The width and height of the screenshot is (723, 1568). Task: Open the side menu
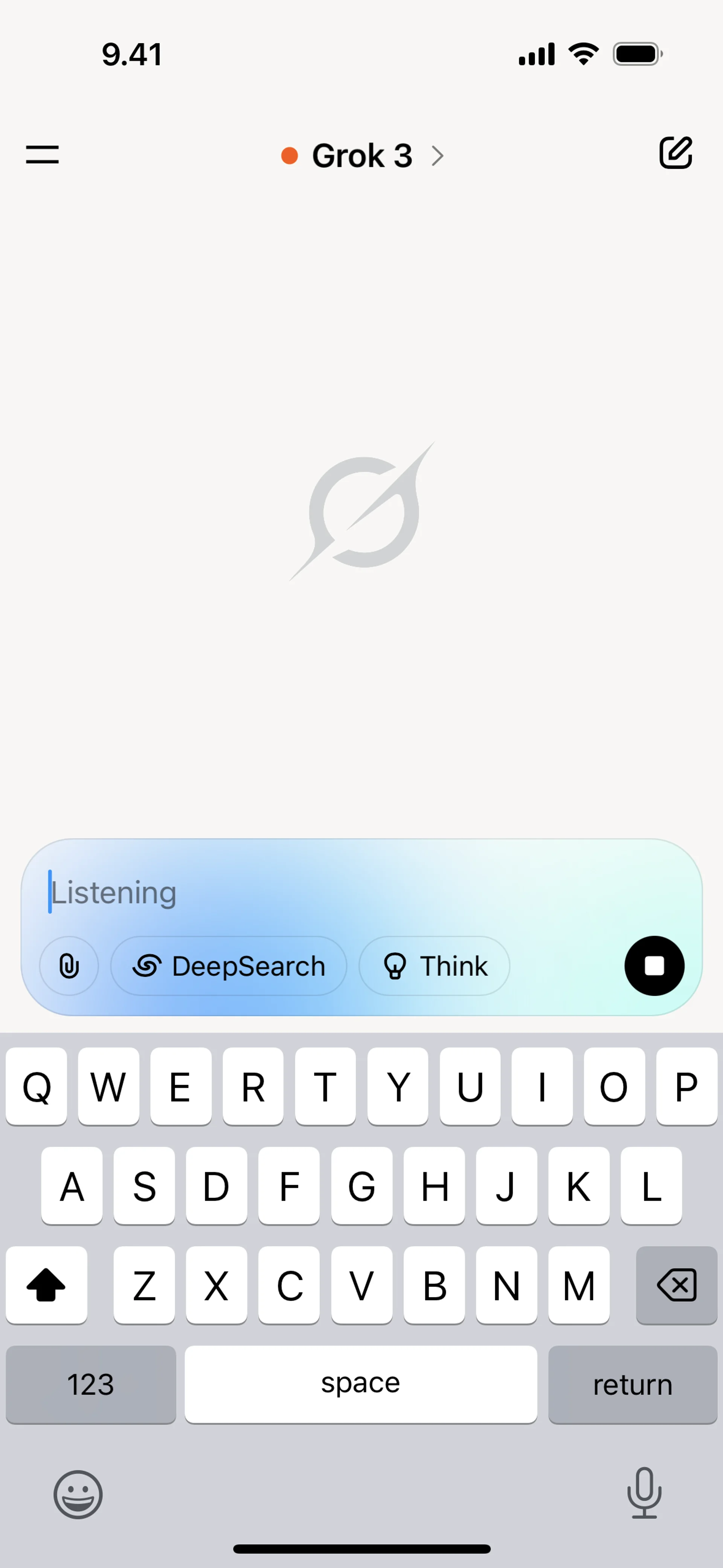pyautogui.click(x=42, y=154)
